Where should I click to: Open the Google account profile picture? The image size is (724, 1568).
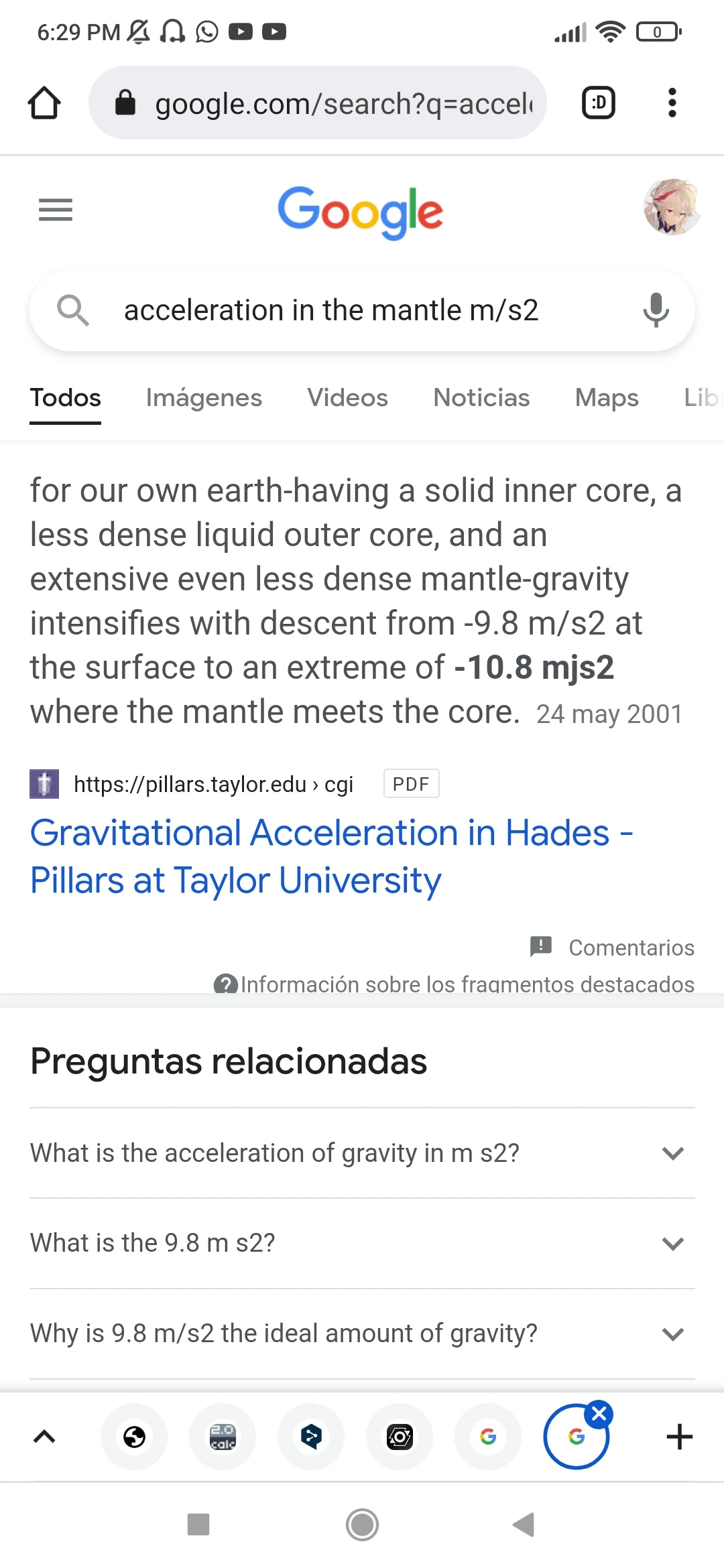coord(672,207)
